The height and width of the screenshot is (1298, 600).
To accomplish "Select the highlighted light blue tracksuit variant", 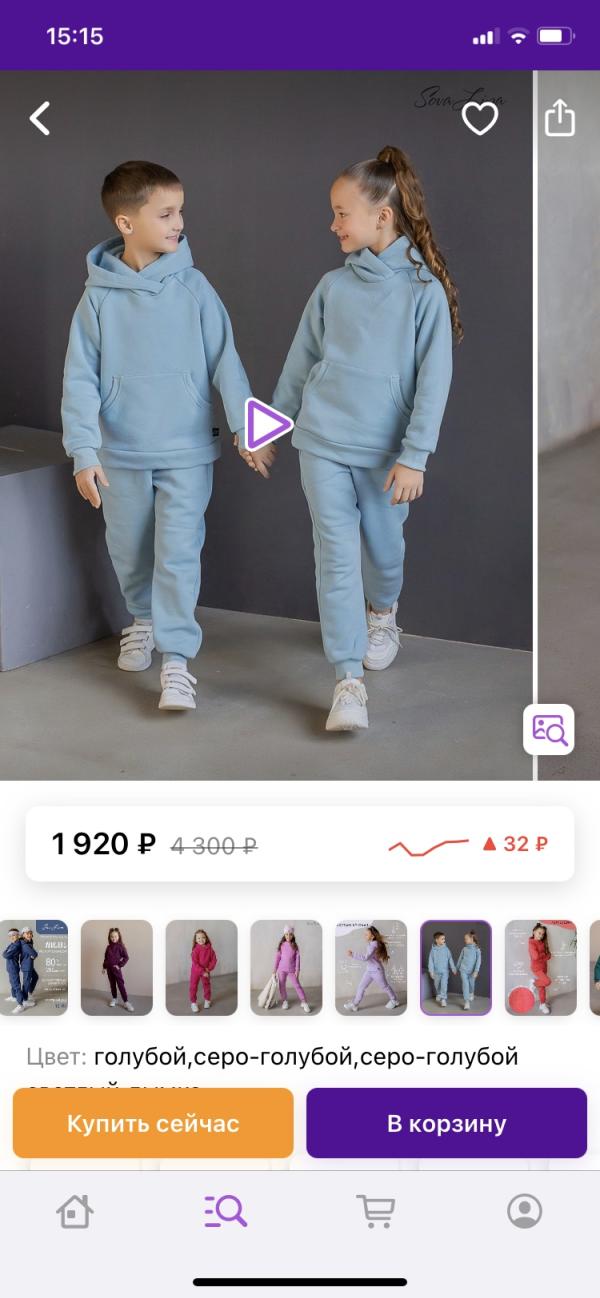I will coord(456,968).
